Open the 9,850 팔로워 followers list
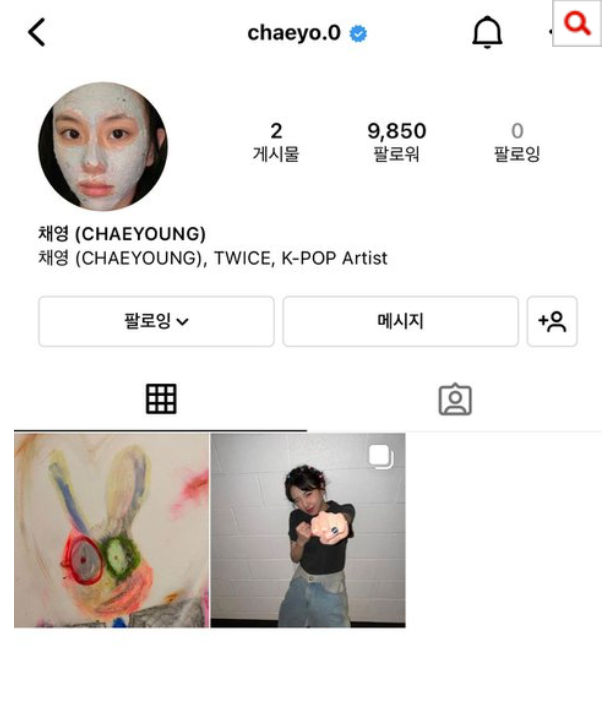Screen dimensions: 609x720 click(x=396, y=142)
